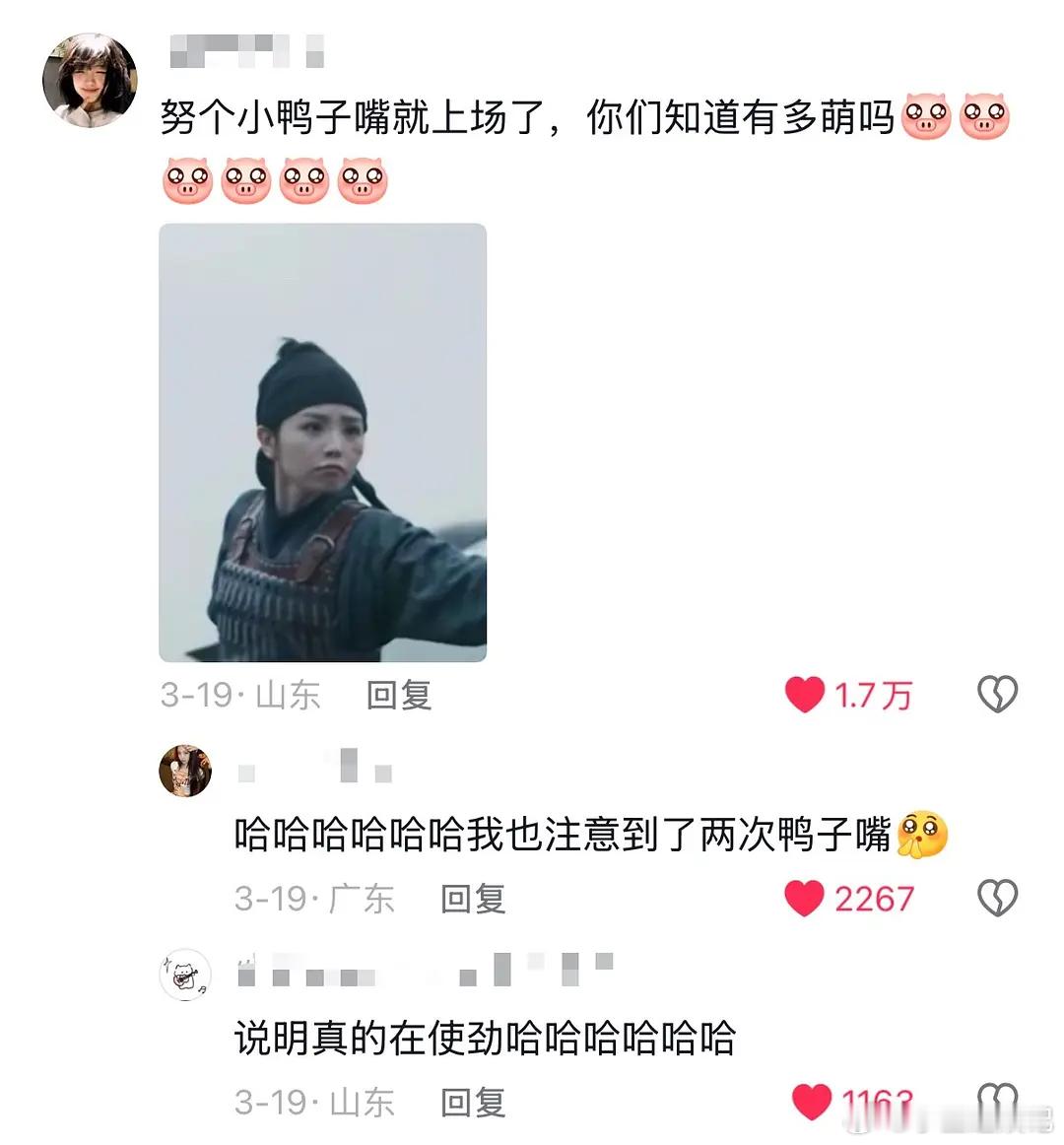Tap the broken-heart icon on the 2267 comment
Viewport: 1064px width, 1145px height.
click(x=998, y=898)
